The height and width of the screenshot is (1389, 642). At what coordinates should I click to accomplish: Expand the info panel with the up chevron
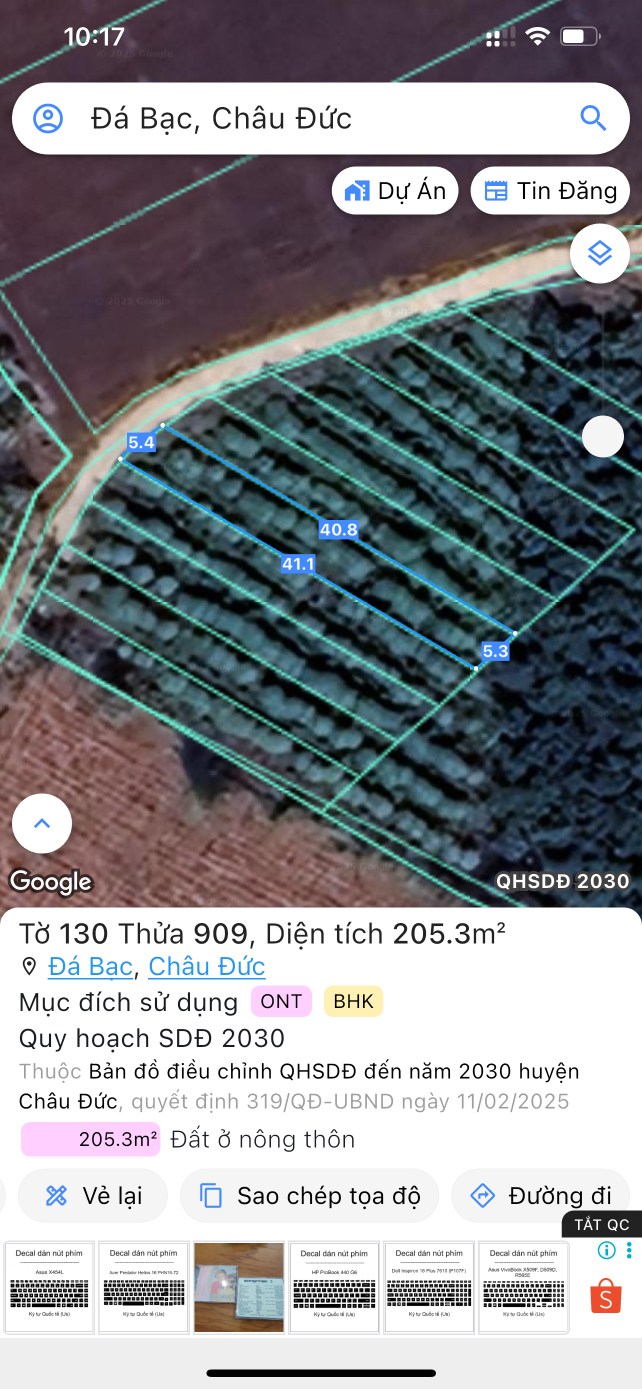coord(42,824)
